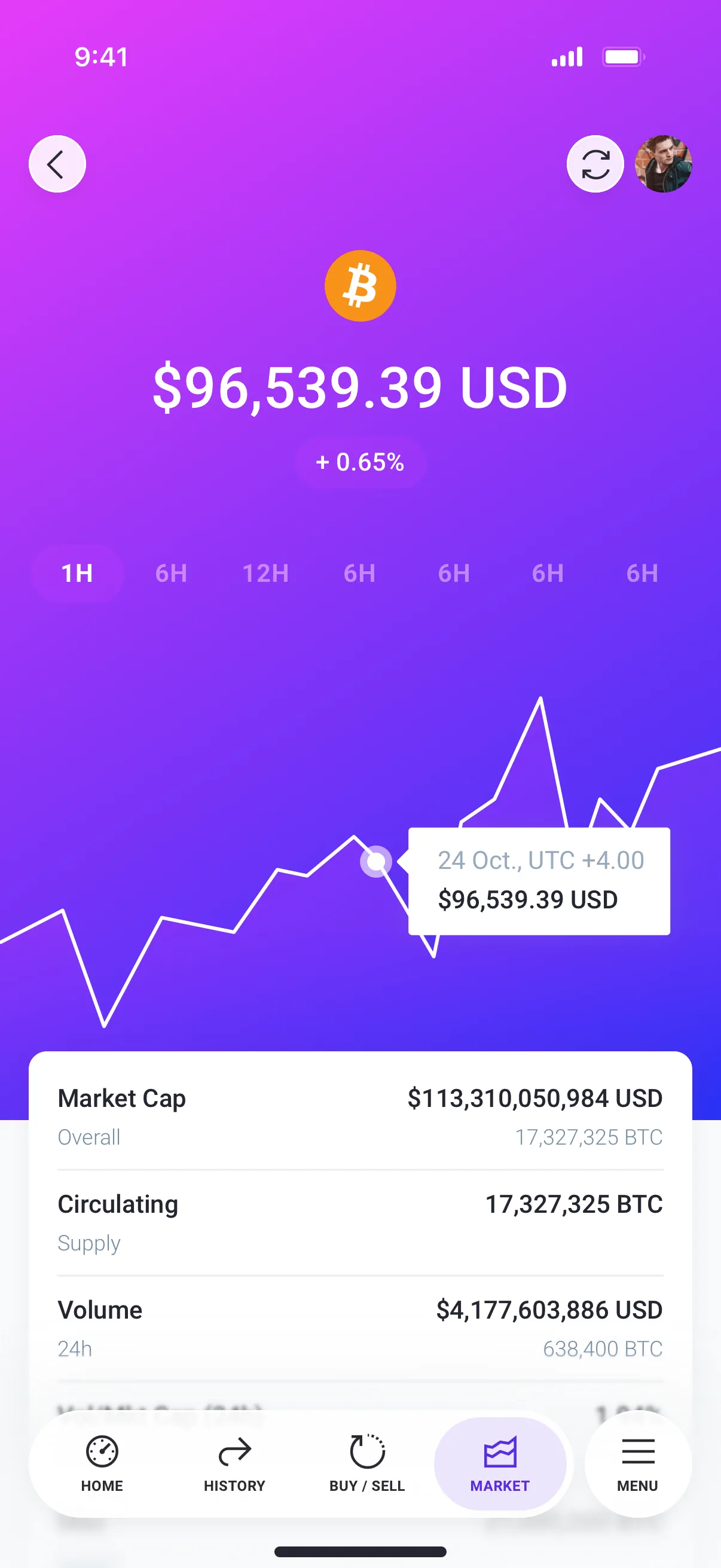Tap the Market Cap row value
This screenshot has width=721, height=1568.
[535, 1099]
